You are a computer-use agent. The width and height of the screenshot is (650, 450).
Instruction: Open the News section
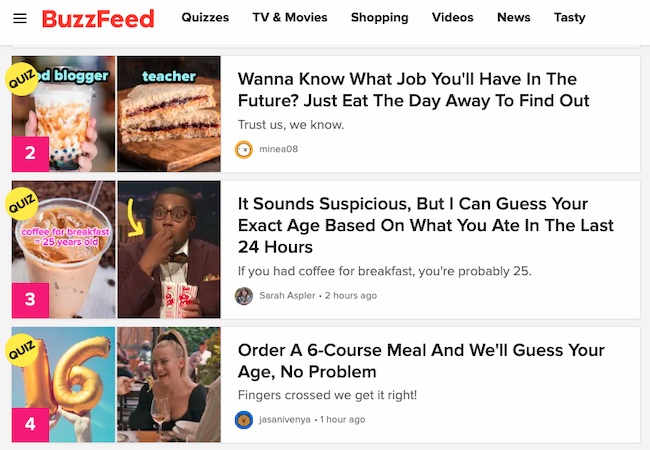pyautogui.click(x=513, y=17)
